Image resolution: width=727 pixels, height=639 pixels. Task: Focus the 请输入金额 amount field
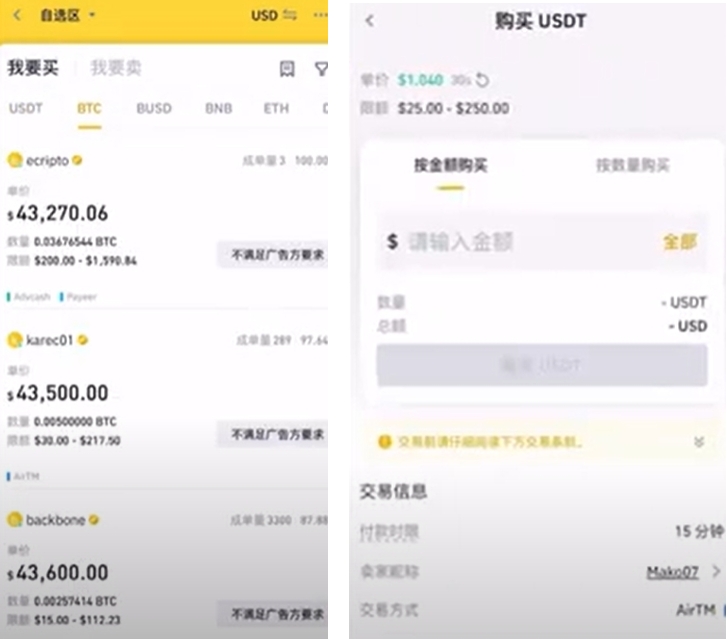click(x=520, y=241)
